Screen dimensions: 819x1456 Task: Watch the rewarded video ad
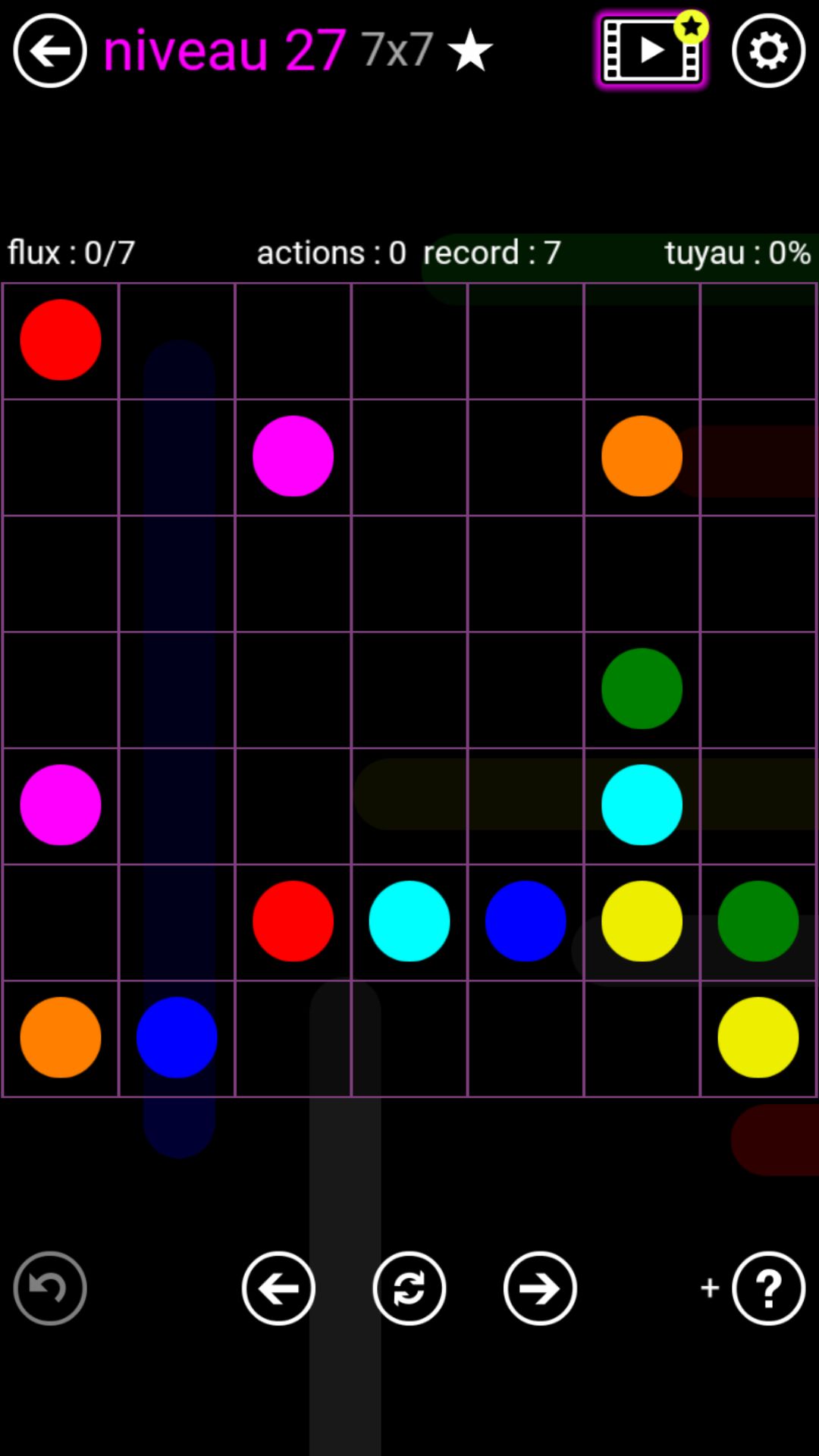click(651, 51)
